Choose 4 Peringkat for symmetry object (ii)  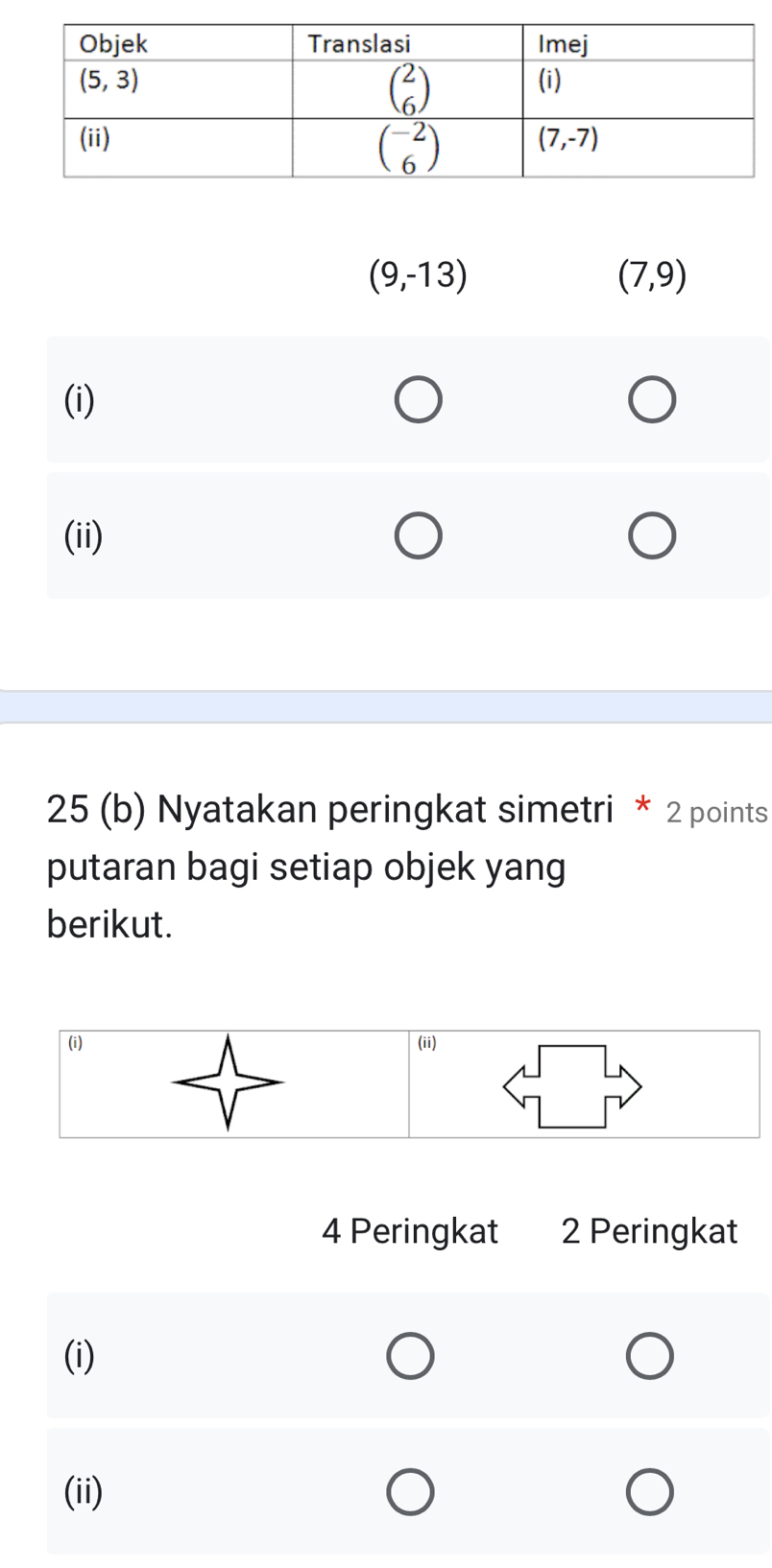coord(410,1491)
